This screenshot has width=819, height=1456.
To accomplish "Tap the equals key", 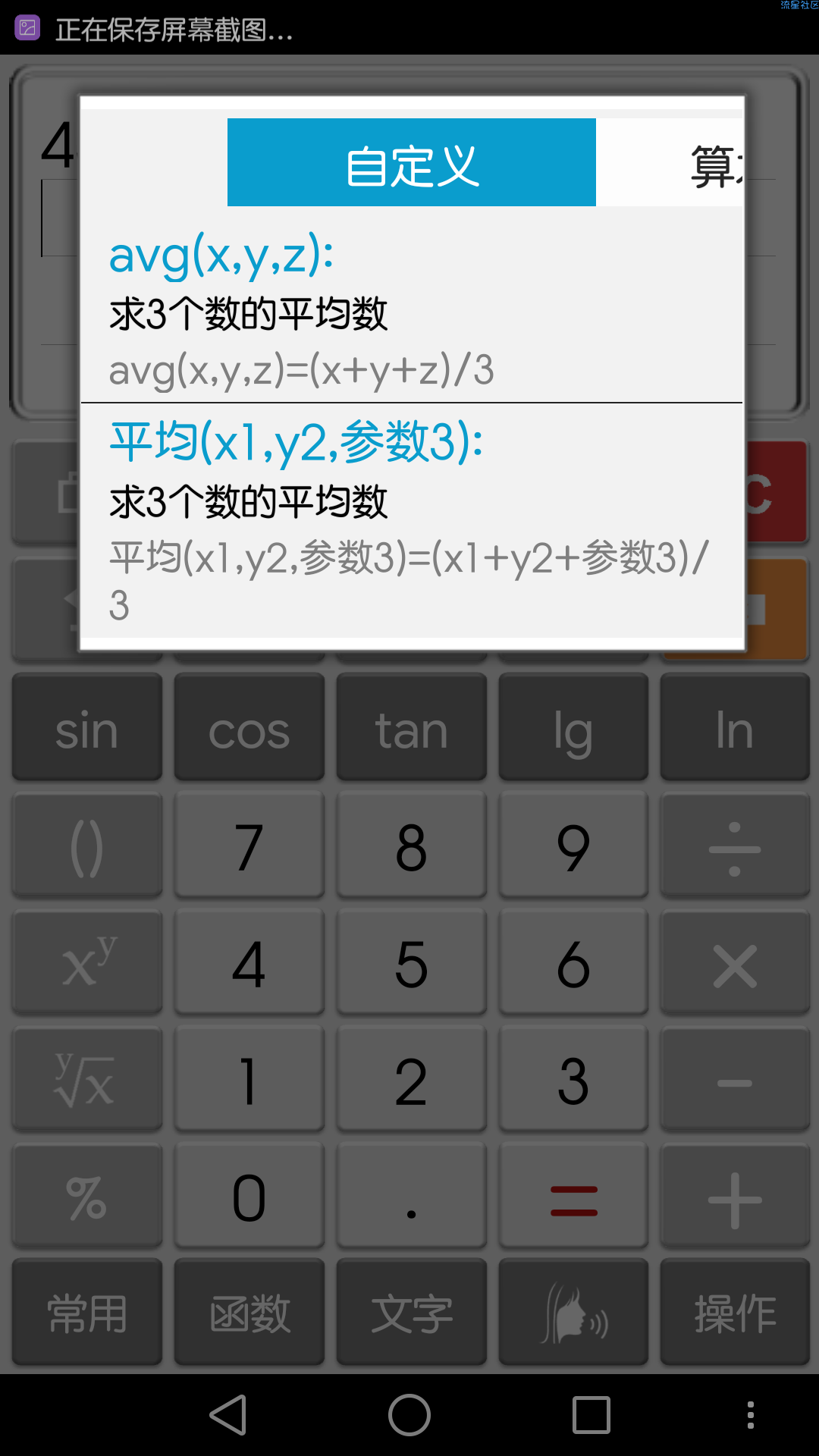I will 573,1198.
